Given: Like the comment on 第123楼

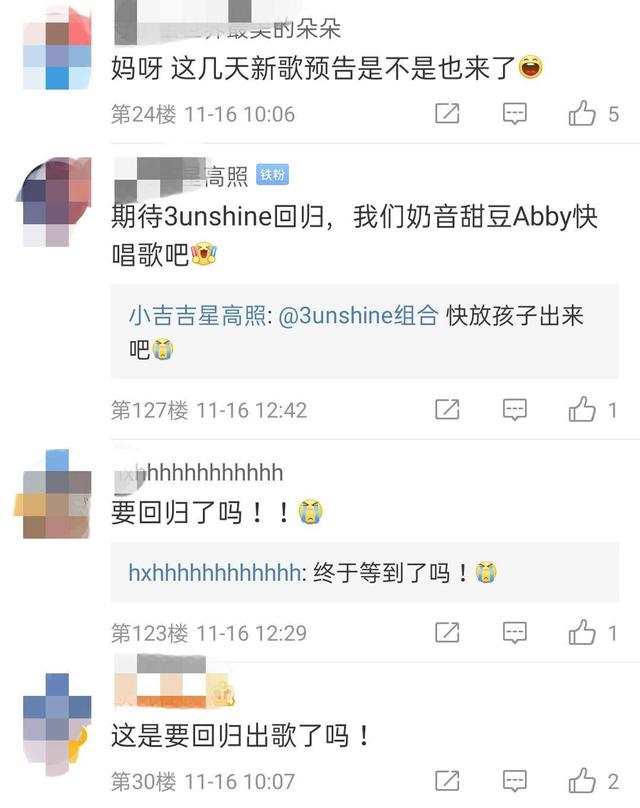Looking at the screenshot, I should 583,632.
